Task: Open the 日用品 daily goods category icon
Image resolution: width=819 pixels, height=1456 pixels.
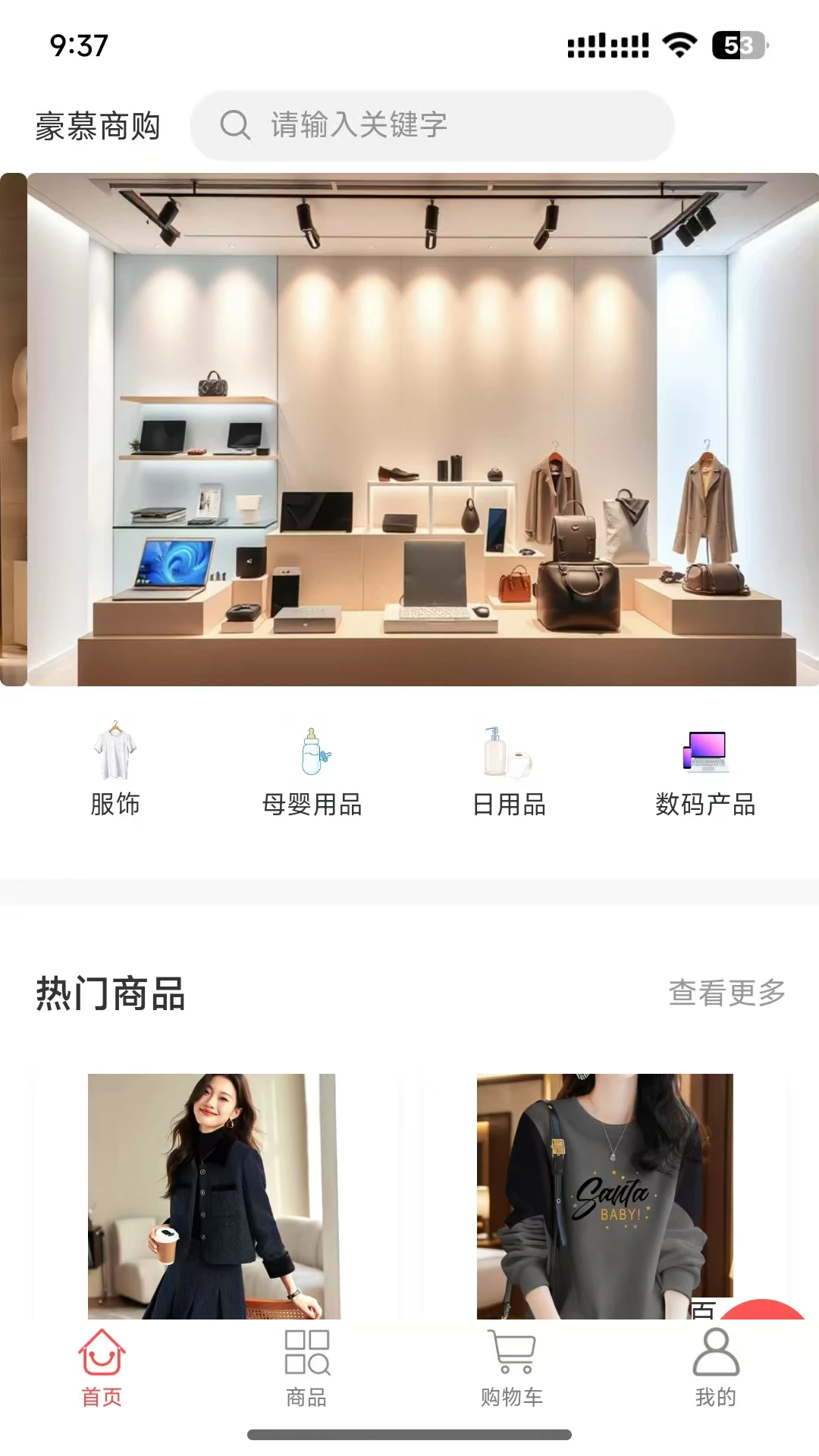Action: pyautogui.click(x=510, y=751)
